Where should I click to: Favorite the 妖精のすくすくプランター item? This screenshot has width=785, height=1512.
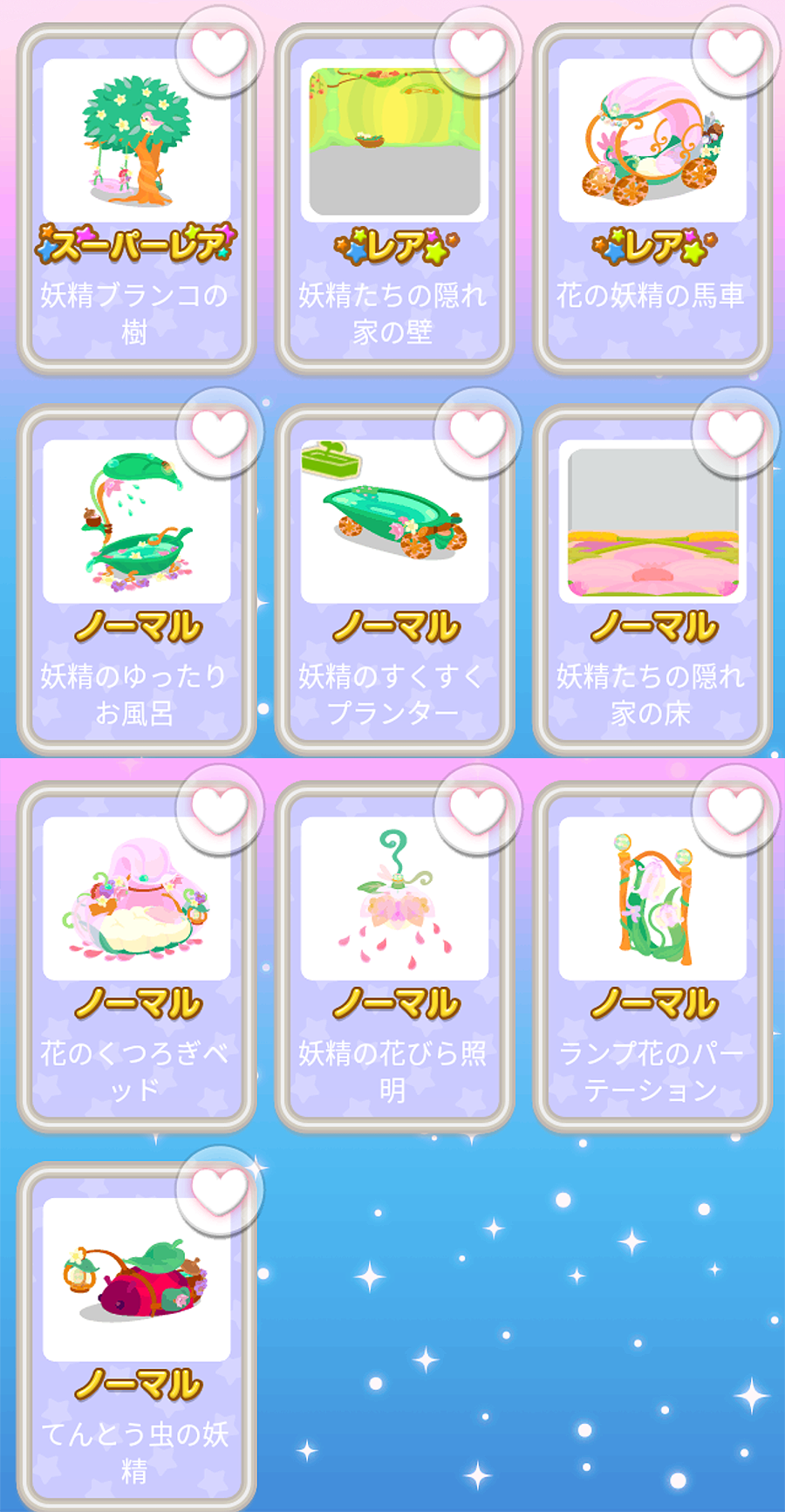click(477, 432)
